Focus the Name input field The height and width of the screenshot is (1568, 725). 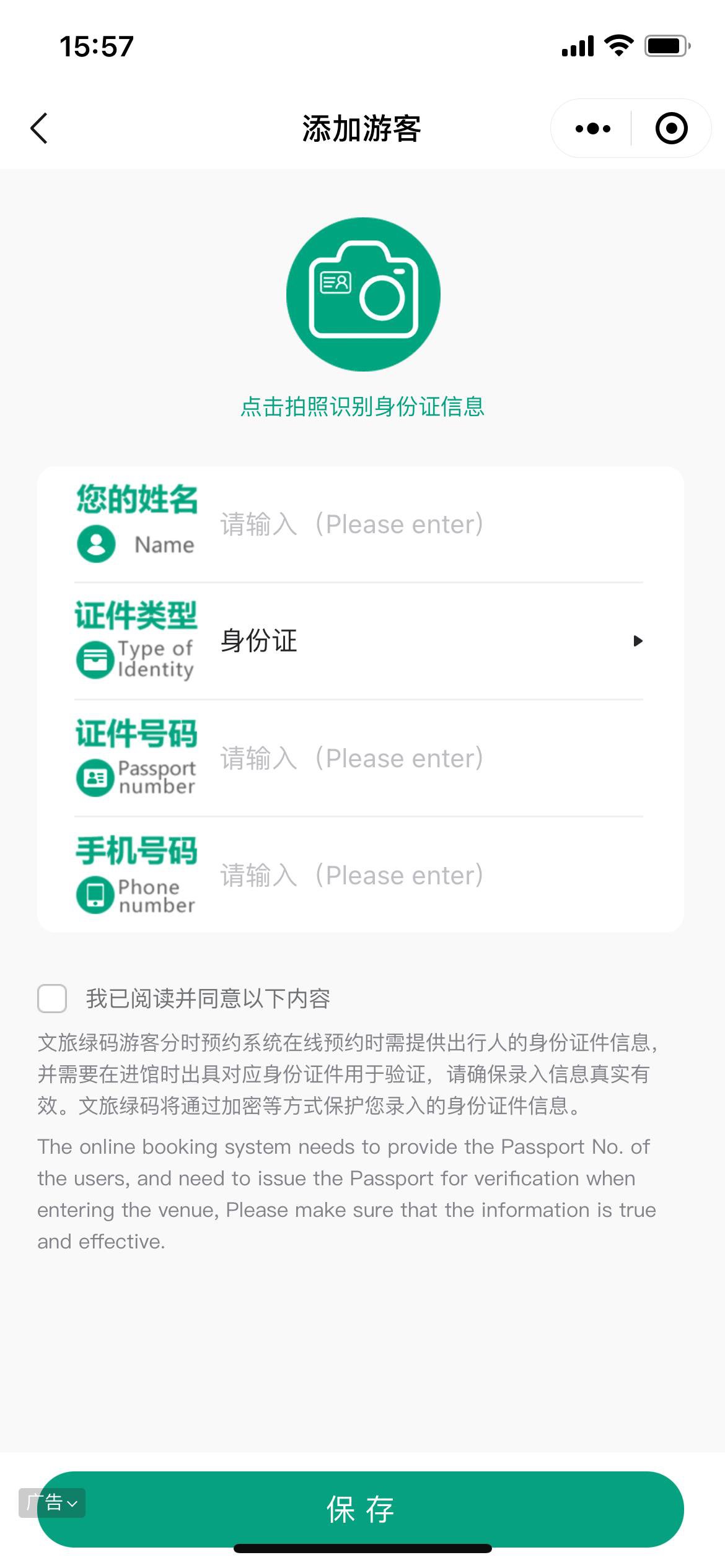coord(428,525)
